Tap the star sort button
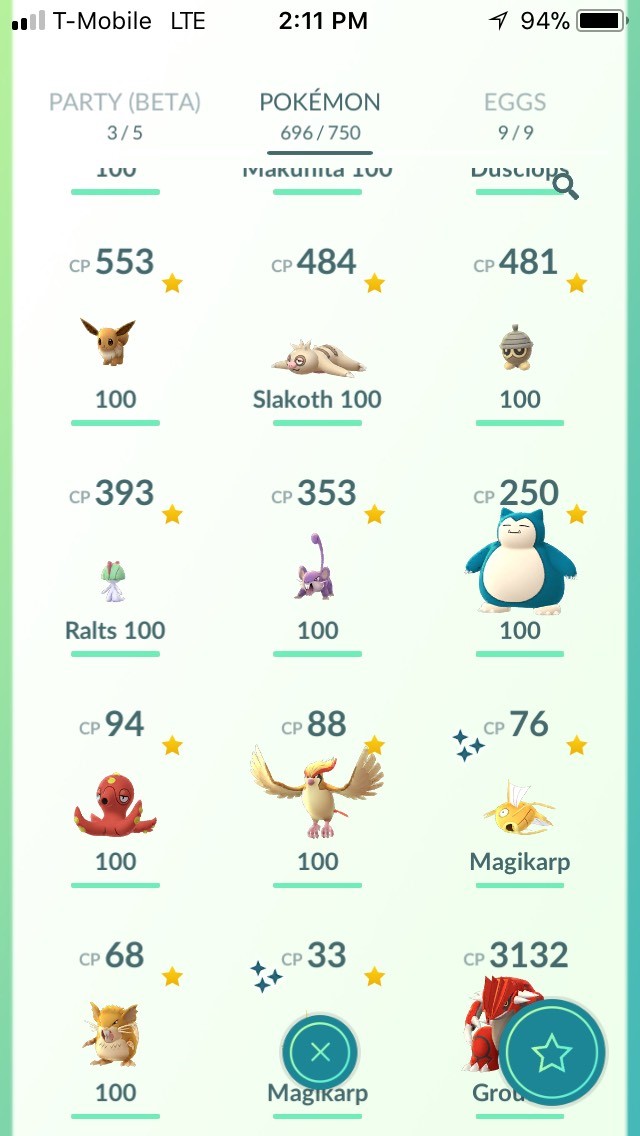 click(x=552, y=1051)
